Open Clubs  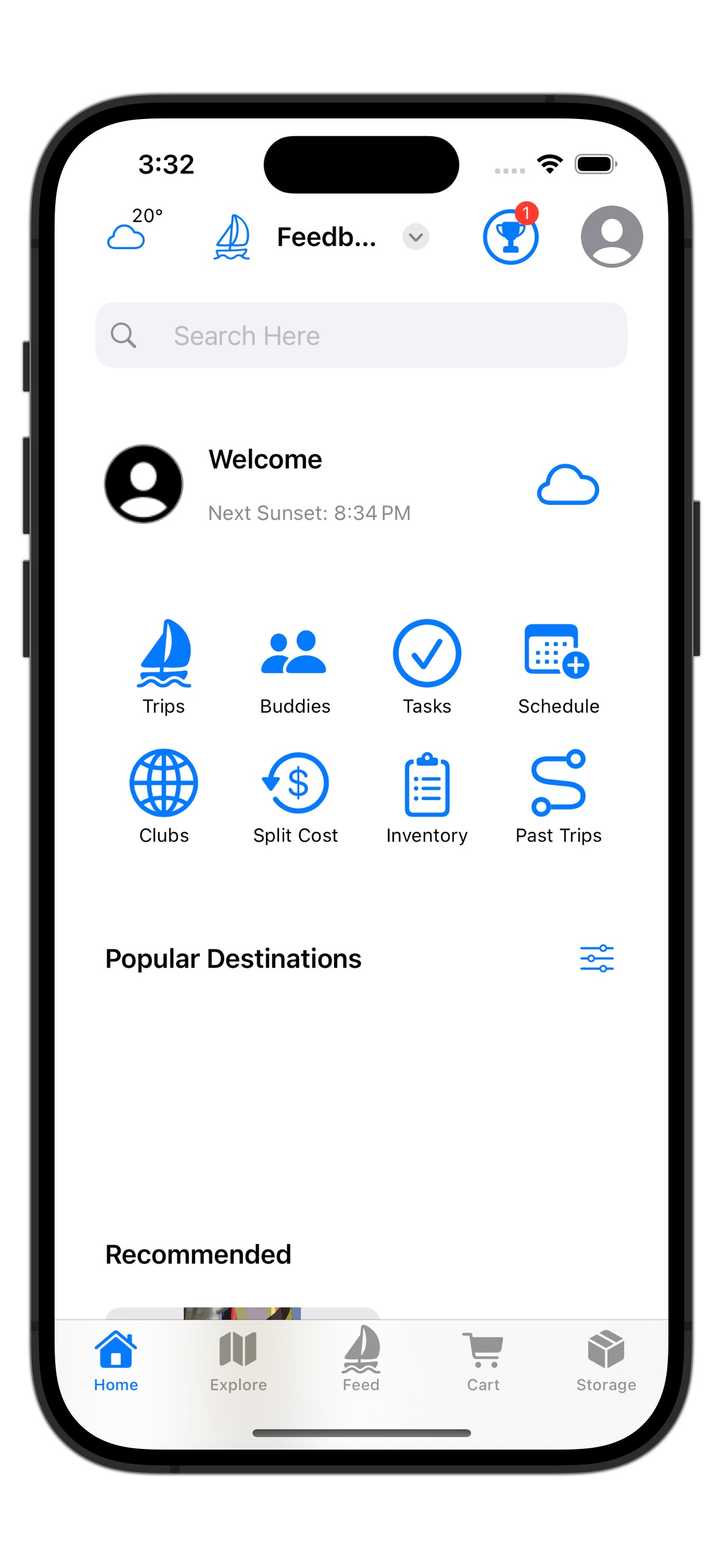click(164, 796)
